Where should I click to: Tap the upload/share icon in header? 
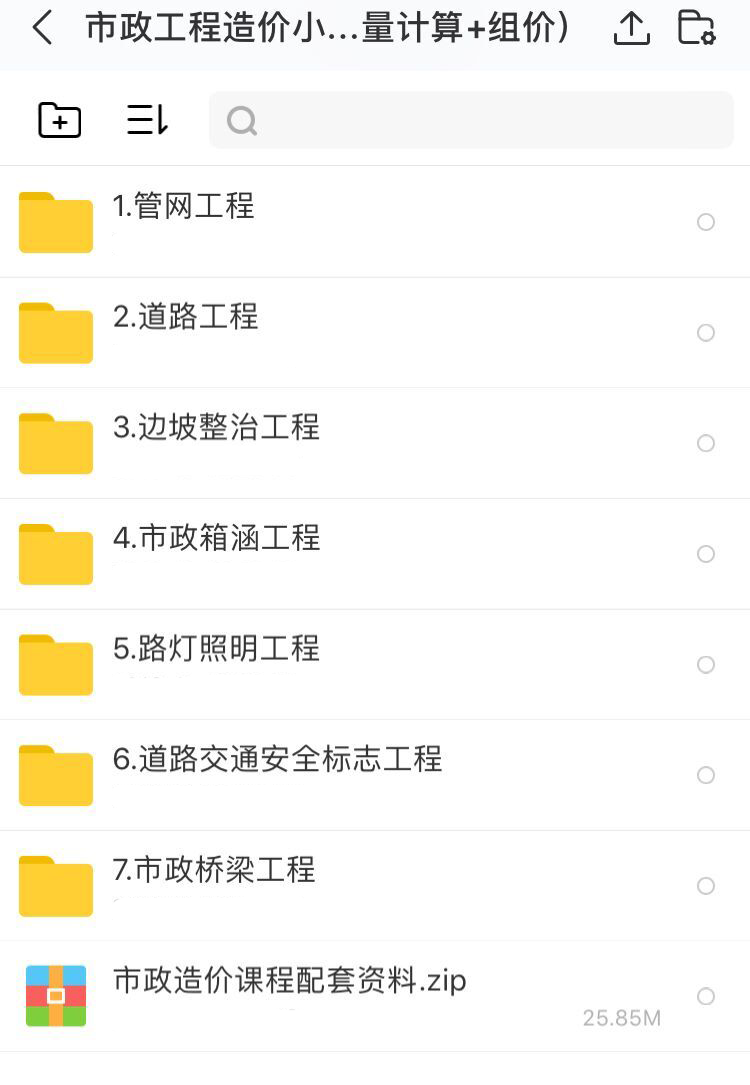631,28
